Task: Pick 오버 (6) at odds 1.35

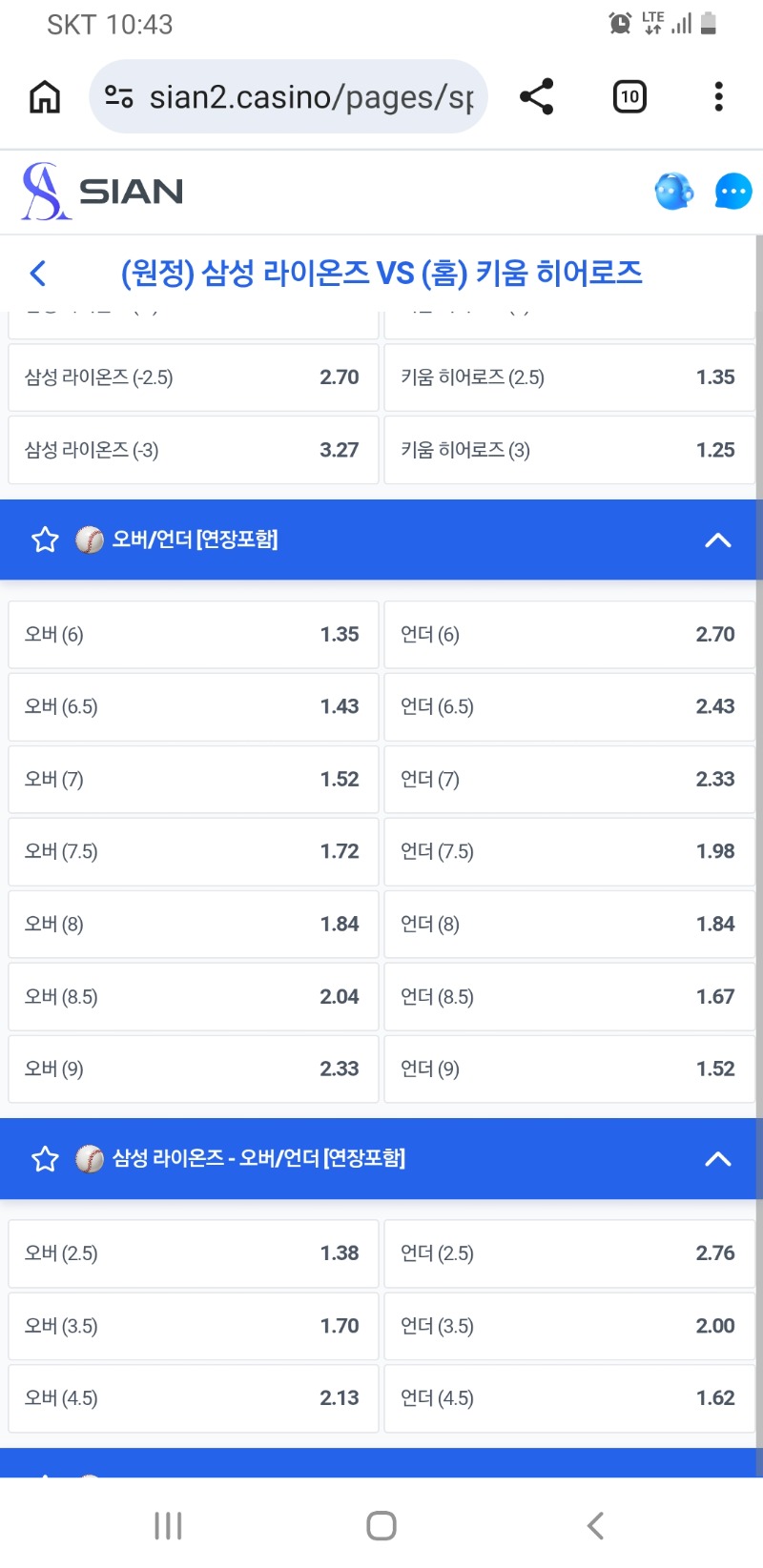Action: pos(193,635)
